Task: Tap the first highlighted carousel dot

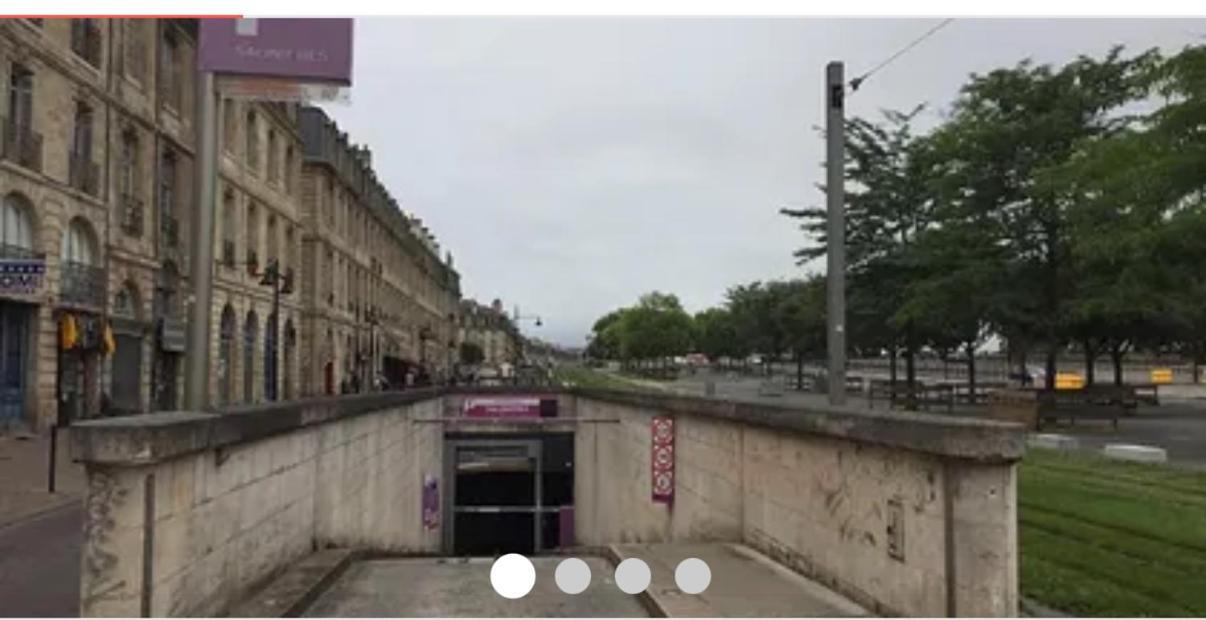Action: [x=513, y=576]
